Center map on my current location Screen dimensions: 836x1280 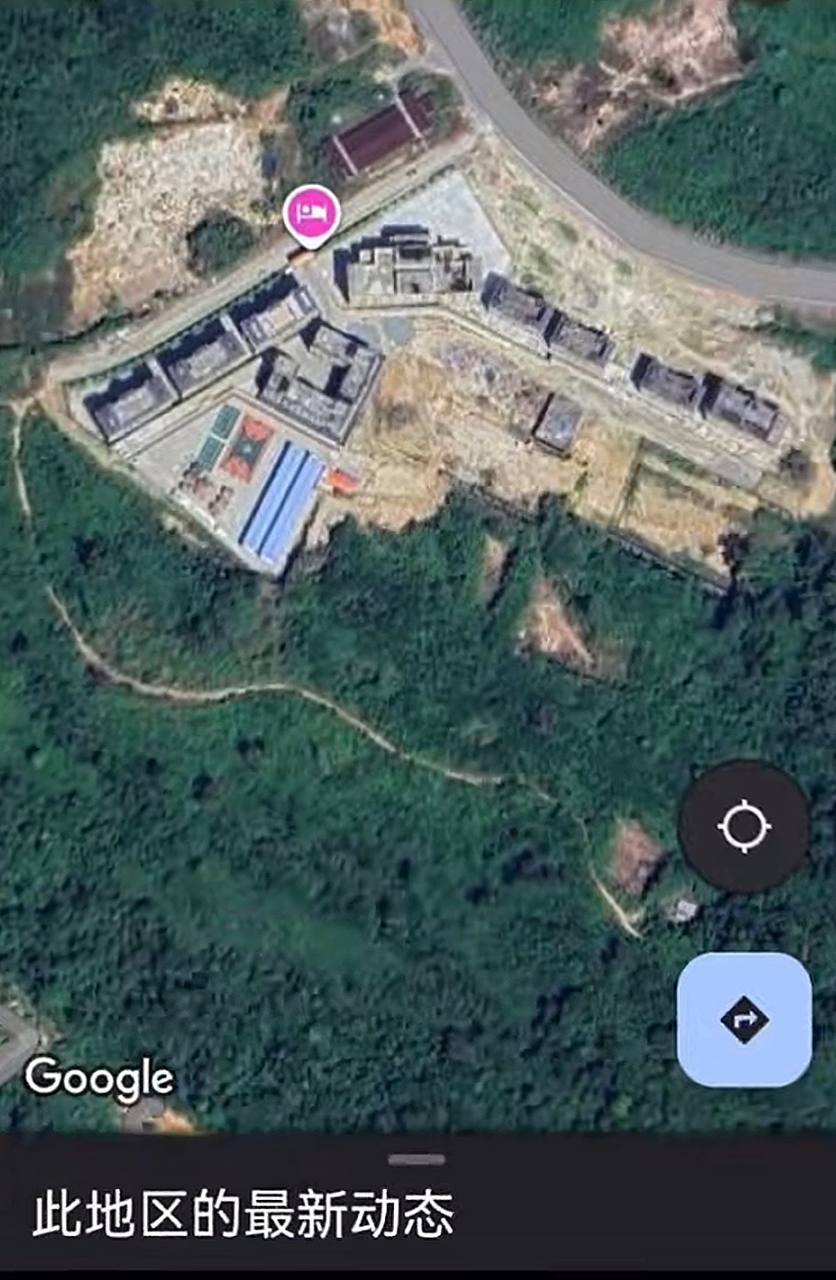(x=744, y=826)
